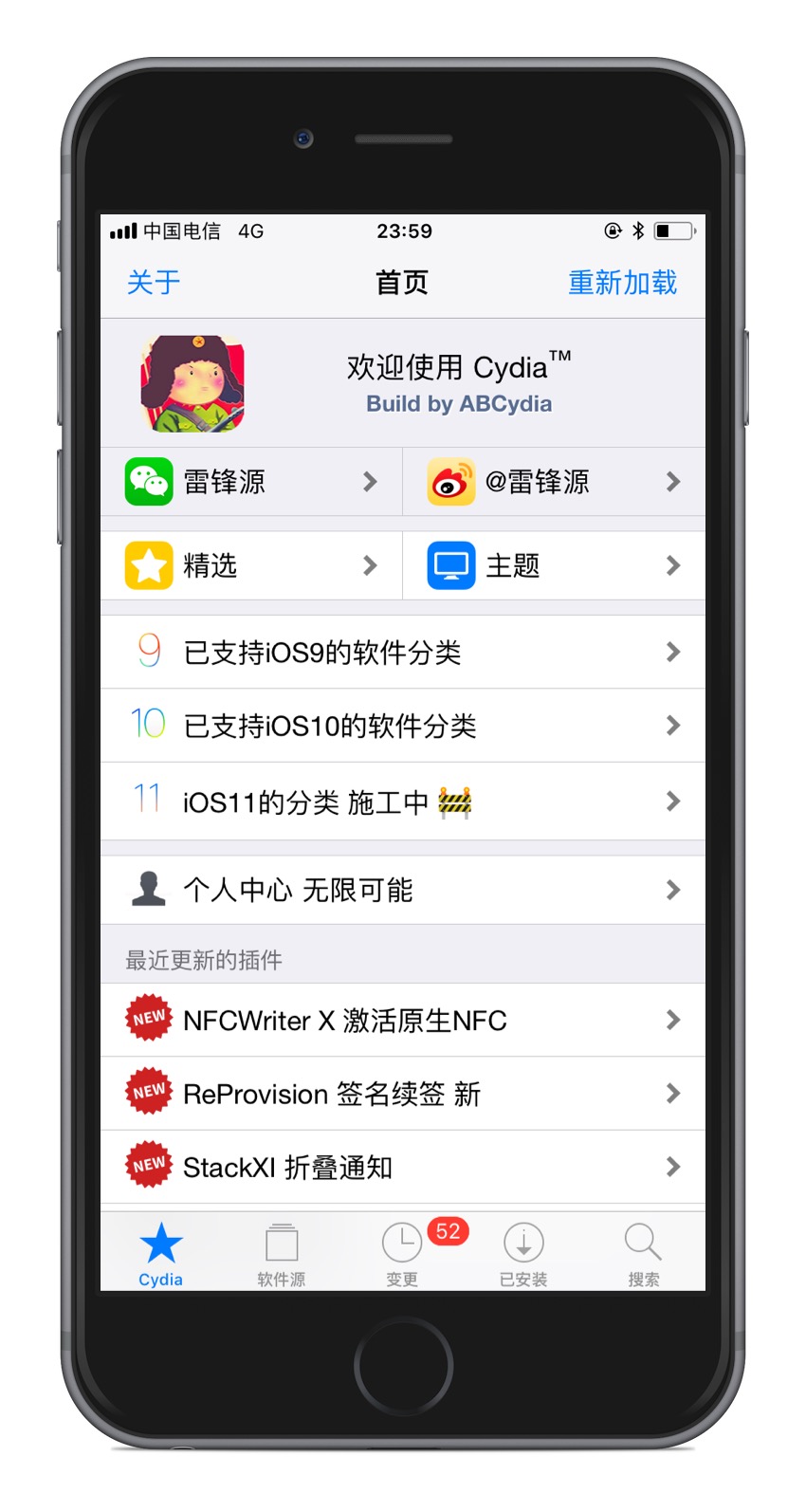Tap 重新加载 to reload the page
The image size is (806, 1512).
point(622,283)
